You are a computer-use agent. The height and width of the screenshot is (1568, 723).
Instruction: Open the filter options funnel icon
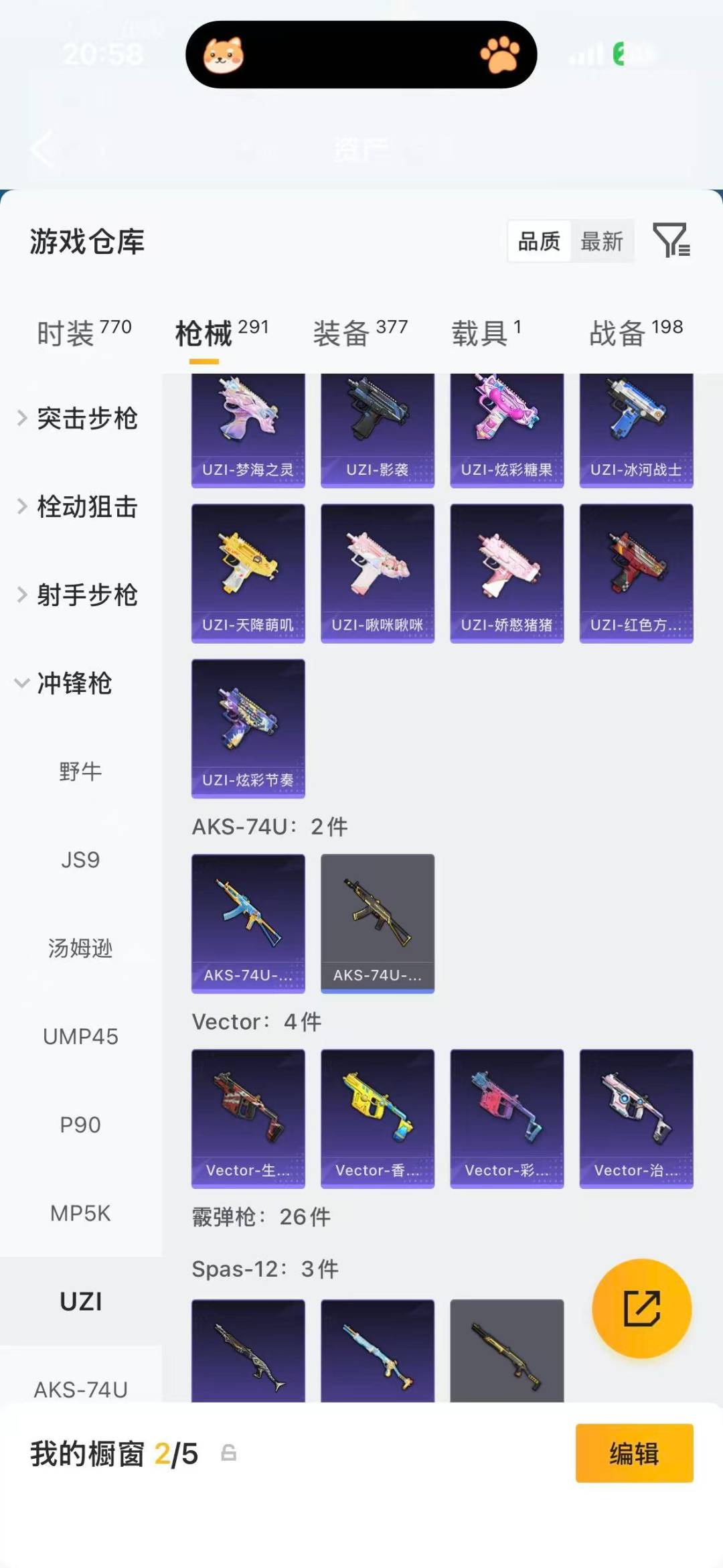[673, 242]
